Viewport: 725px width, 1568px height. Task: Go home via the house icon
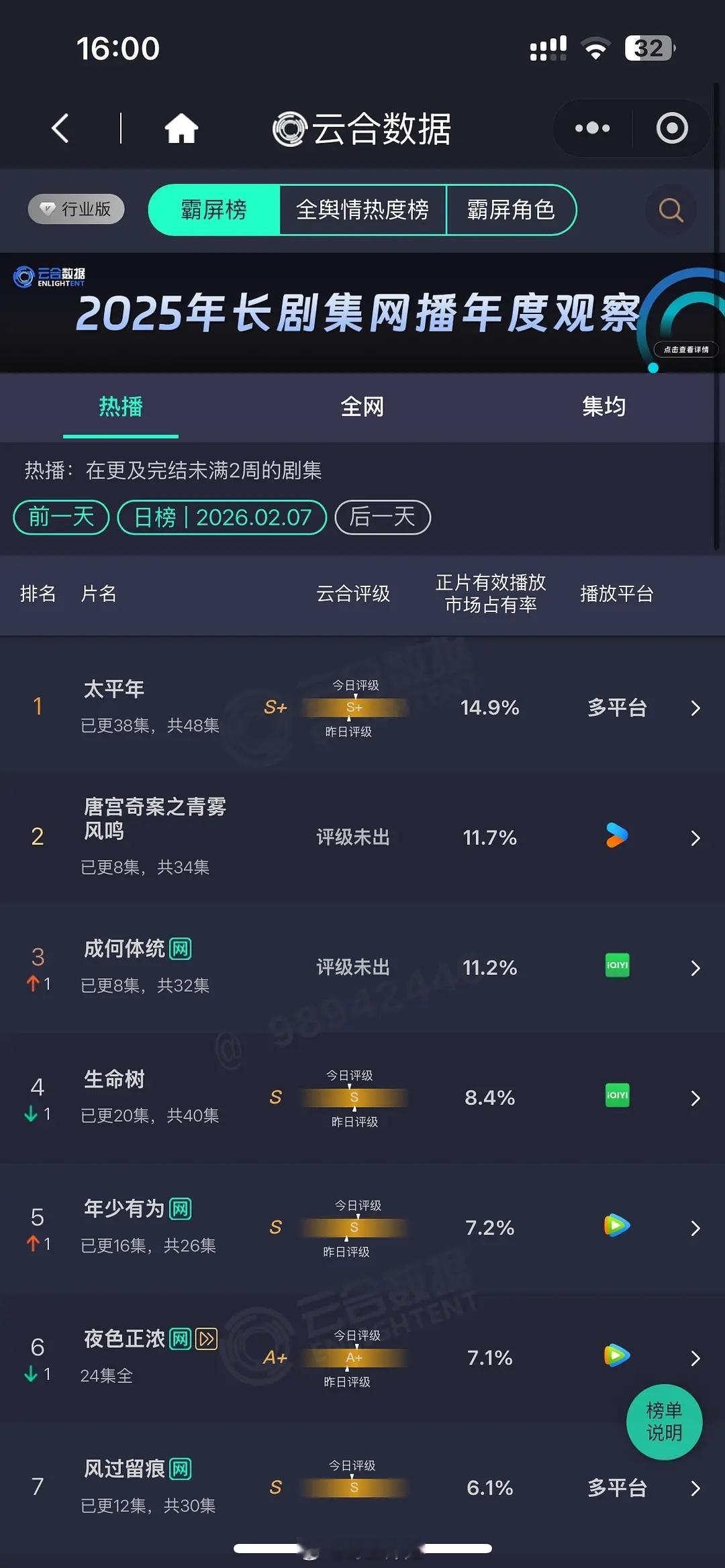[x=180, y=128]
